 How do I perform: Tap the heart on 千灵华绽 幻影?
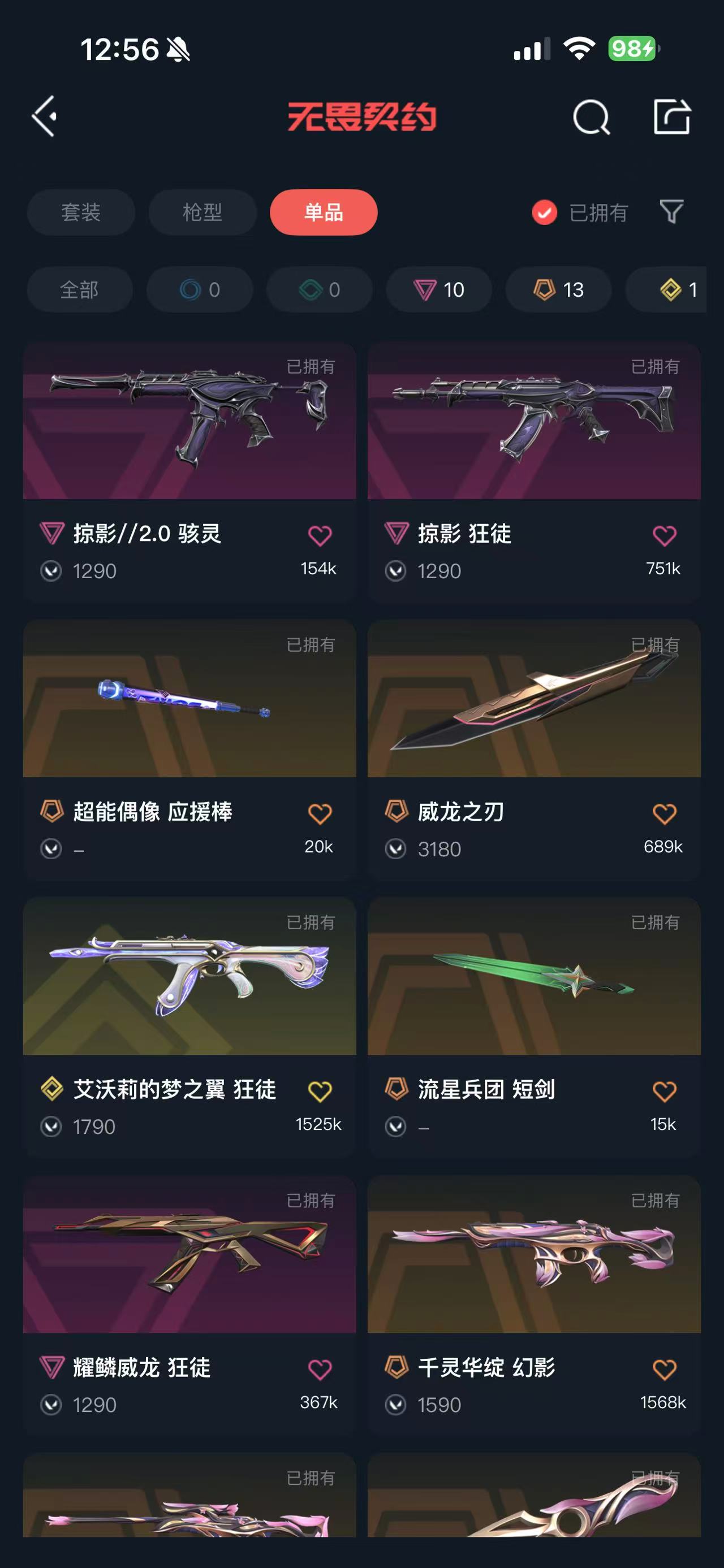click(x=663, y=1370)
